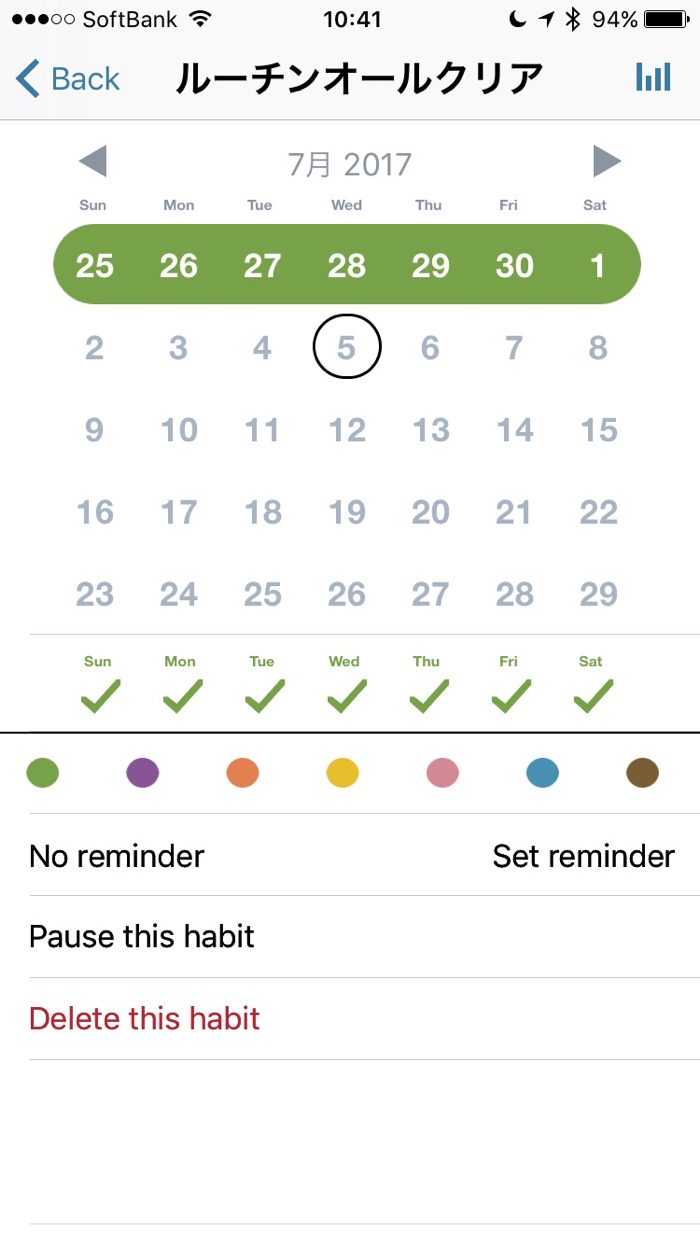
Task: Open the statistics bar chart
Action: point(653,78)
